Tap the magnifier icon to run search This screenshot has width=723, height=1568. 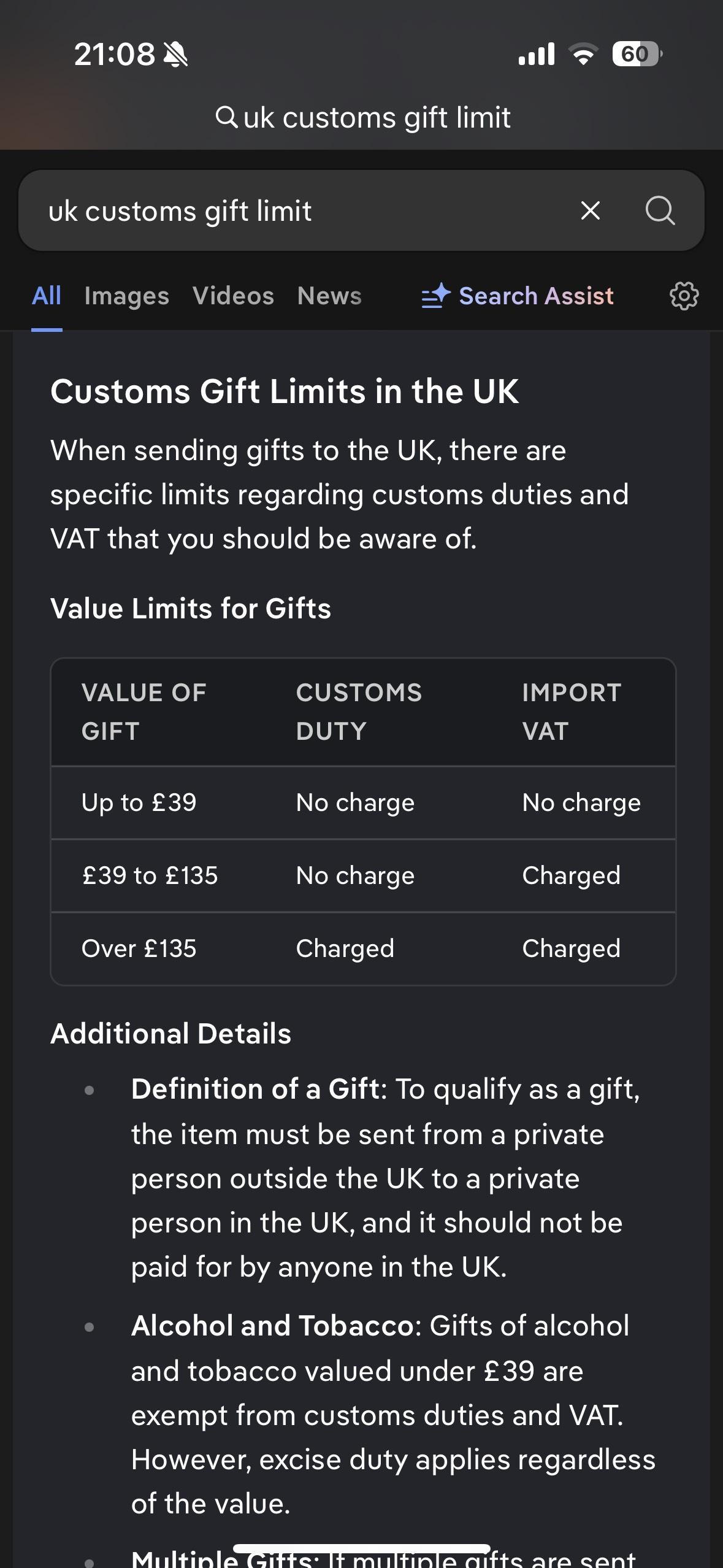pos(660,210)
